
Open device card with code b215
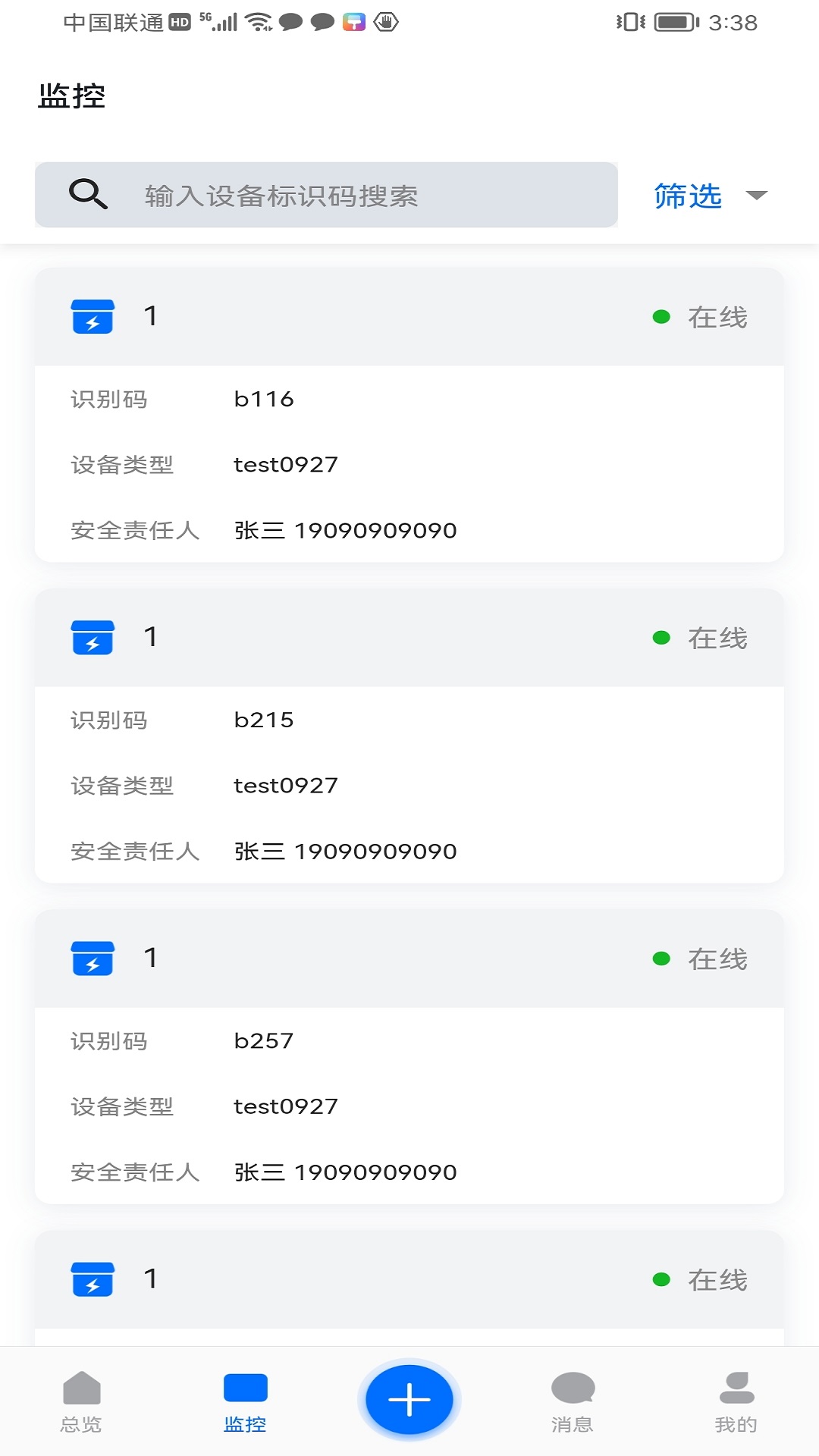(x=409, y=736)
